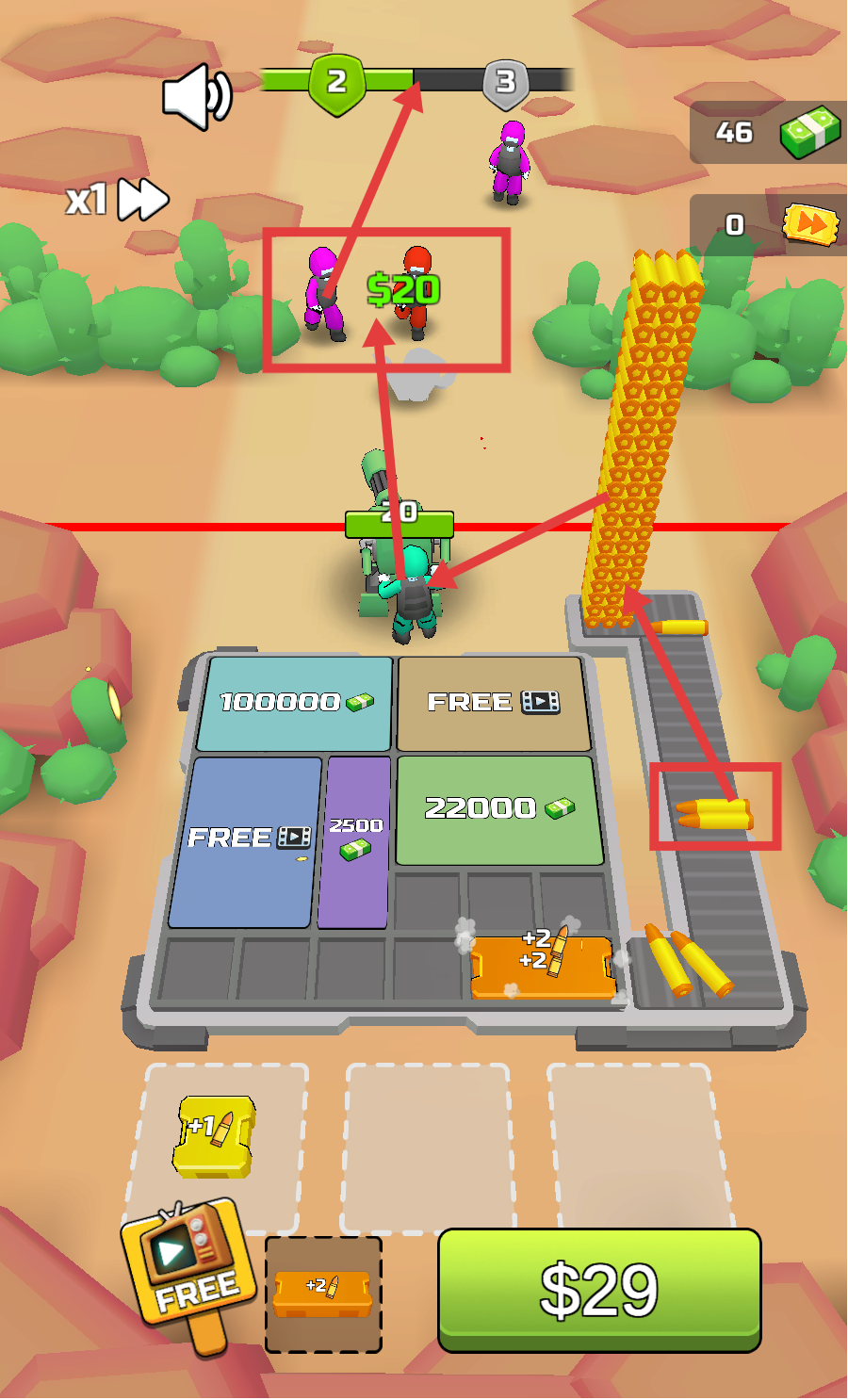
Task: Mute the game sound
Action: [197, 96]
